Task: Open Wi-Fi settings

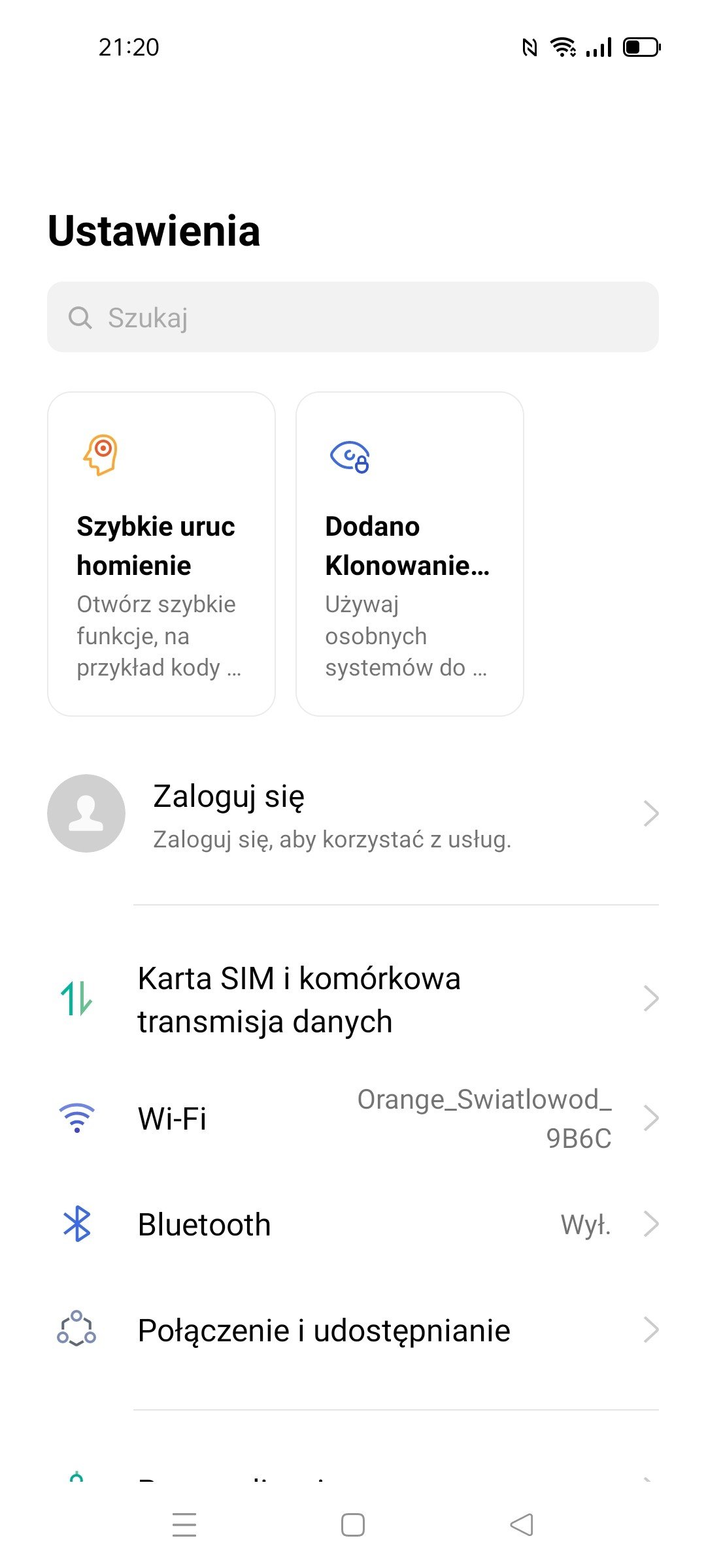Action: point(353,1119)
